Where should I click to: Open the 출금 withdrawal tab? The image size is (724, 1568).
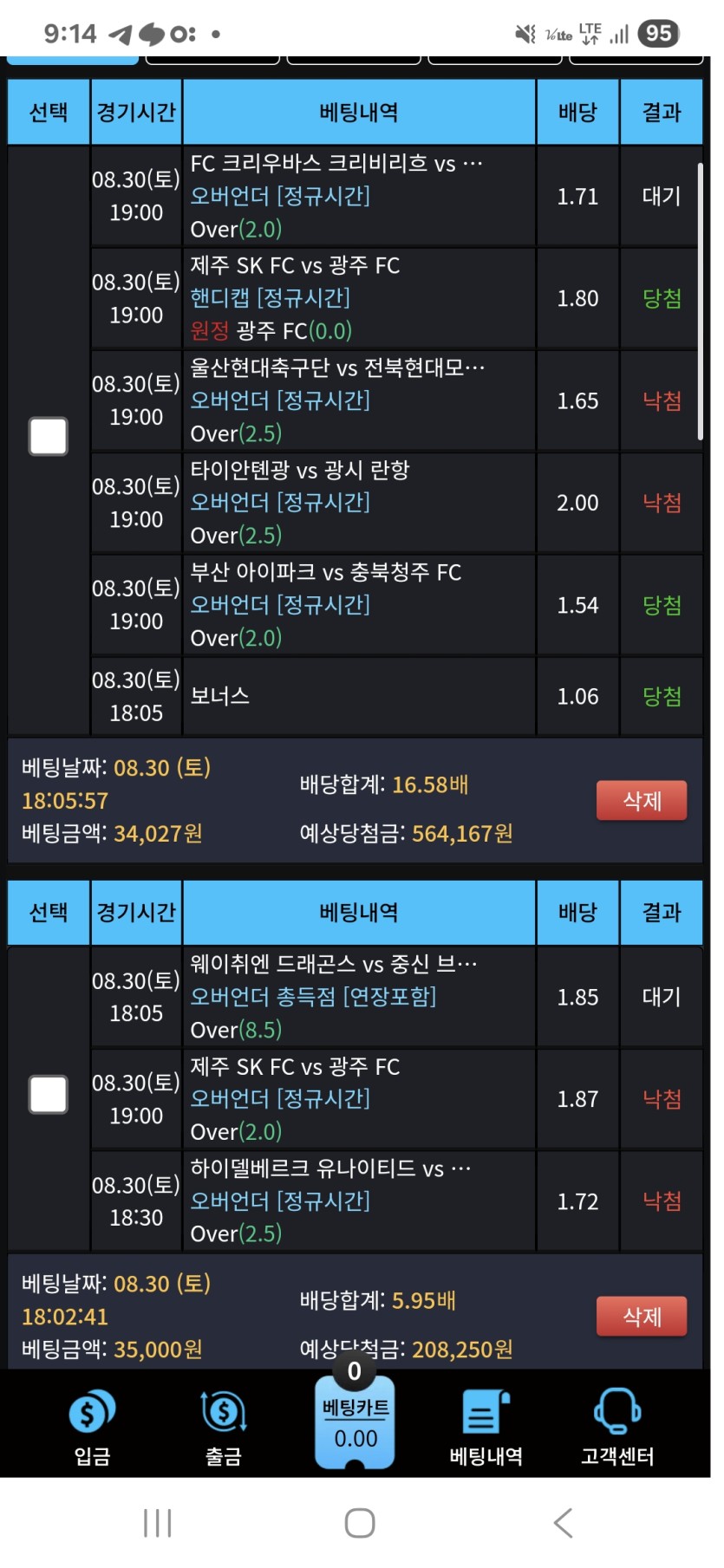224,1426
